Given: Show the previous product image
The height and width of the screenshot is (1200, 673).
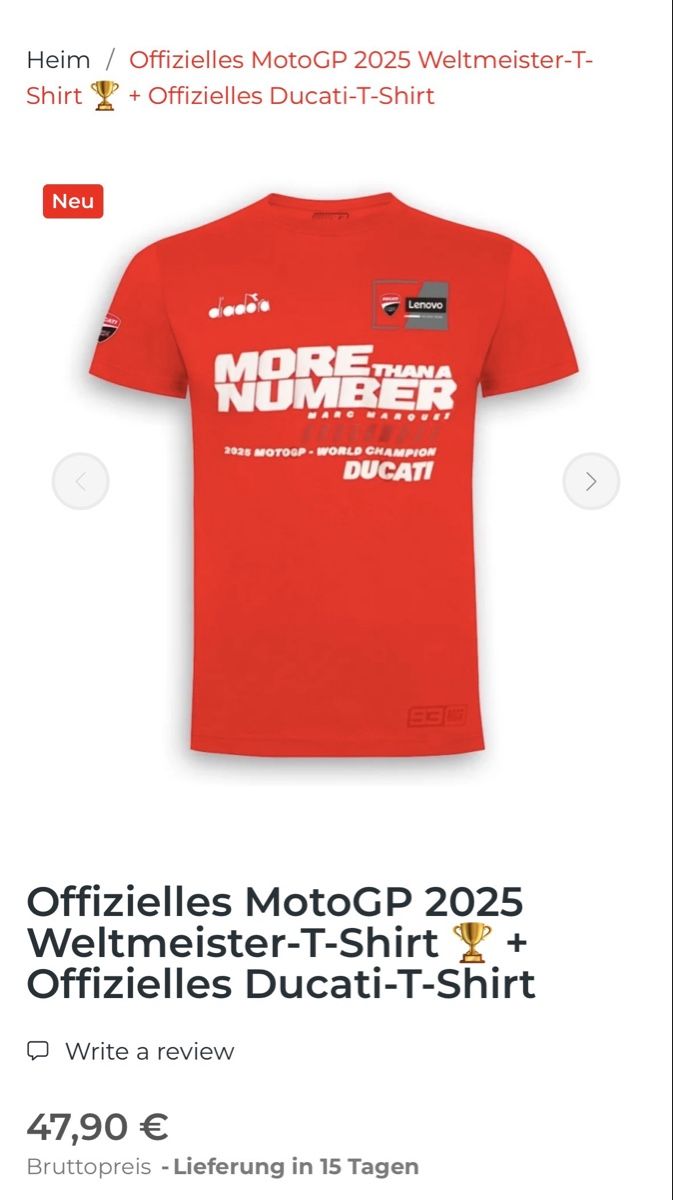Looking at the screenshot, I should 81,481.
